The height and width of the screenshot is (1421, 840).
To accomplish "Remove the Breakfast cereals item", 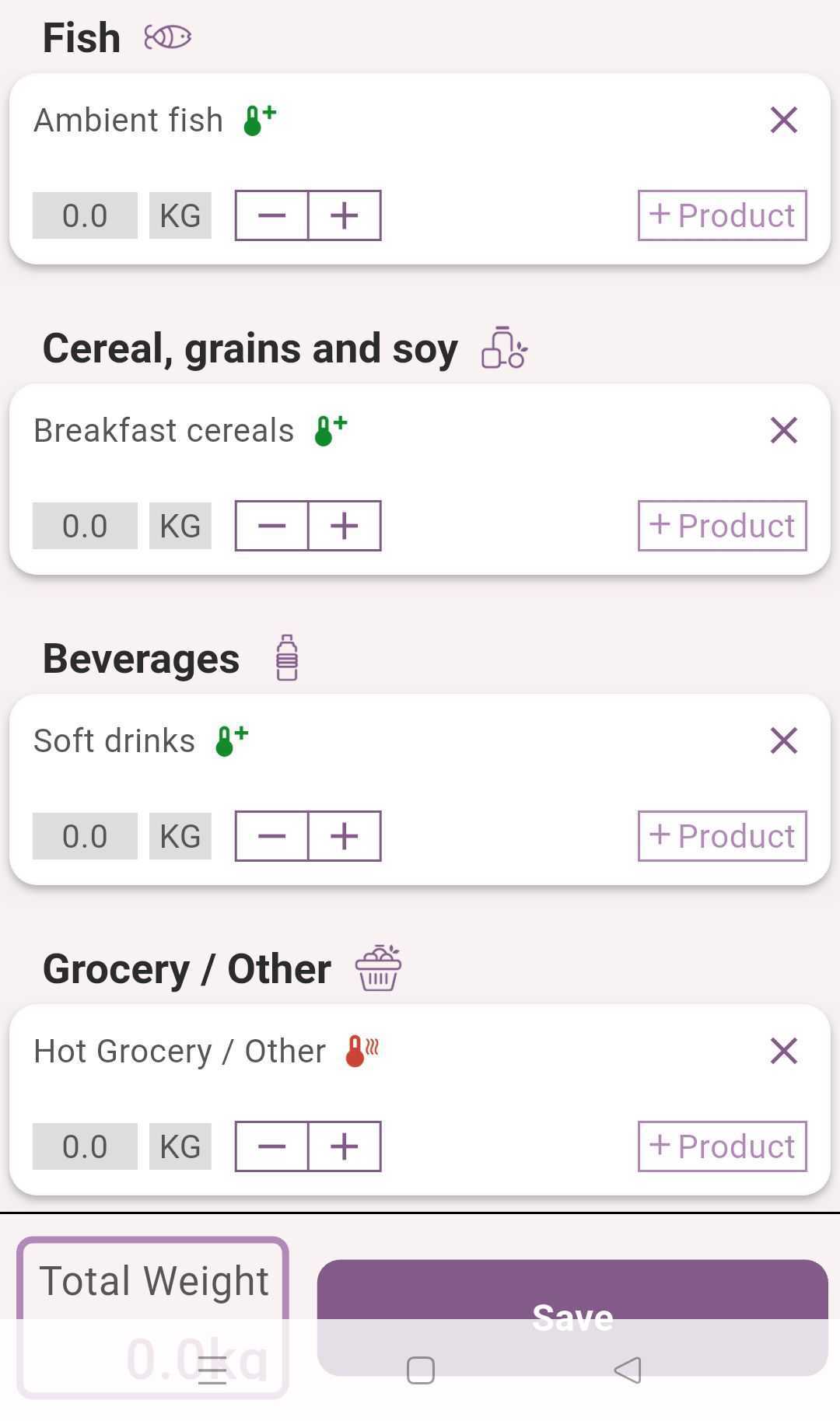I will coord(783,430).
